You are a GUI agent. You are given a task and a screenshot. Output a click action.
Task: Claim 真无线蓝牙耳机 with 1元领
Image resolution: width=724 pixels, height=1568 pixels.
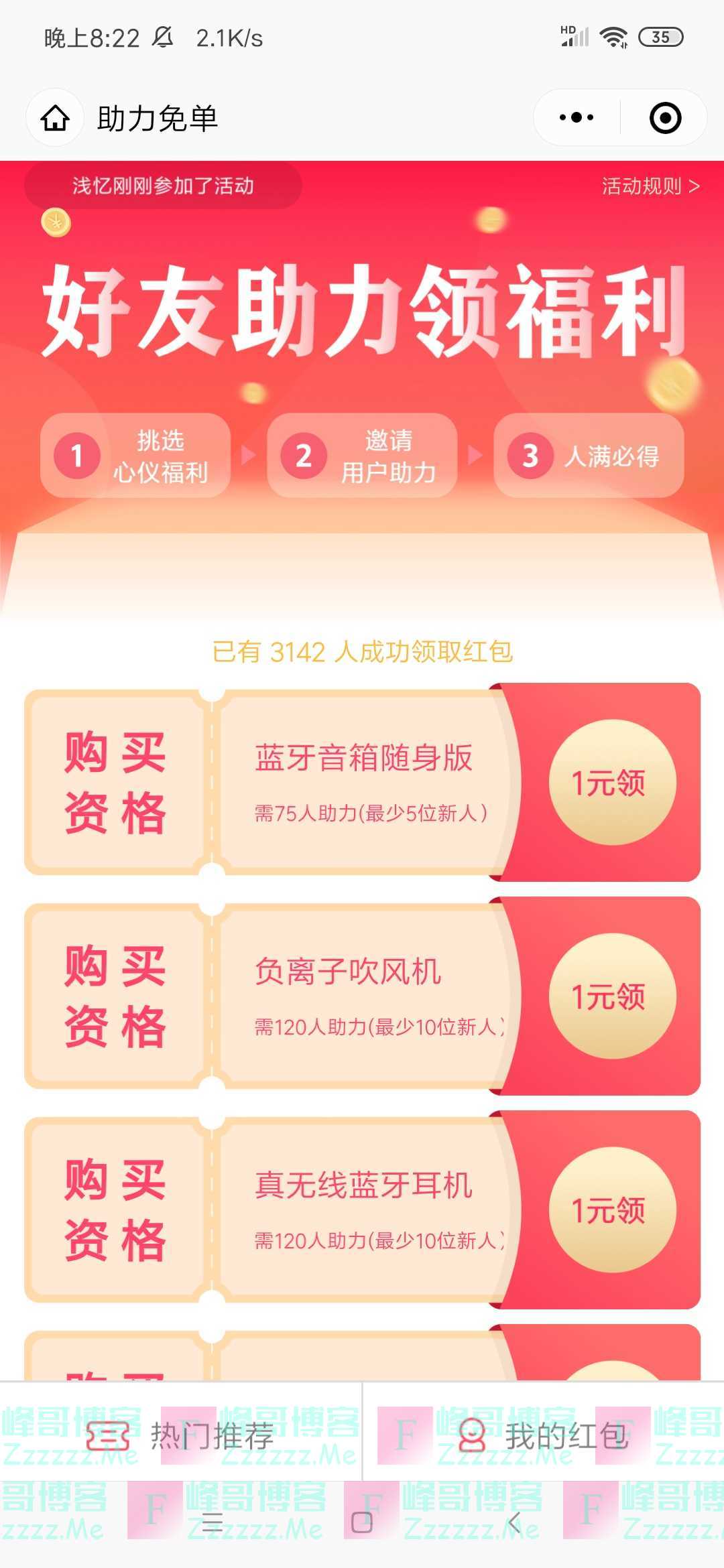(611, 1210)
